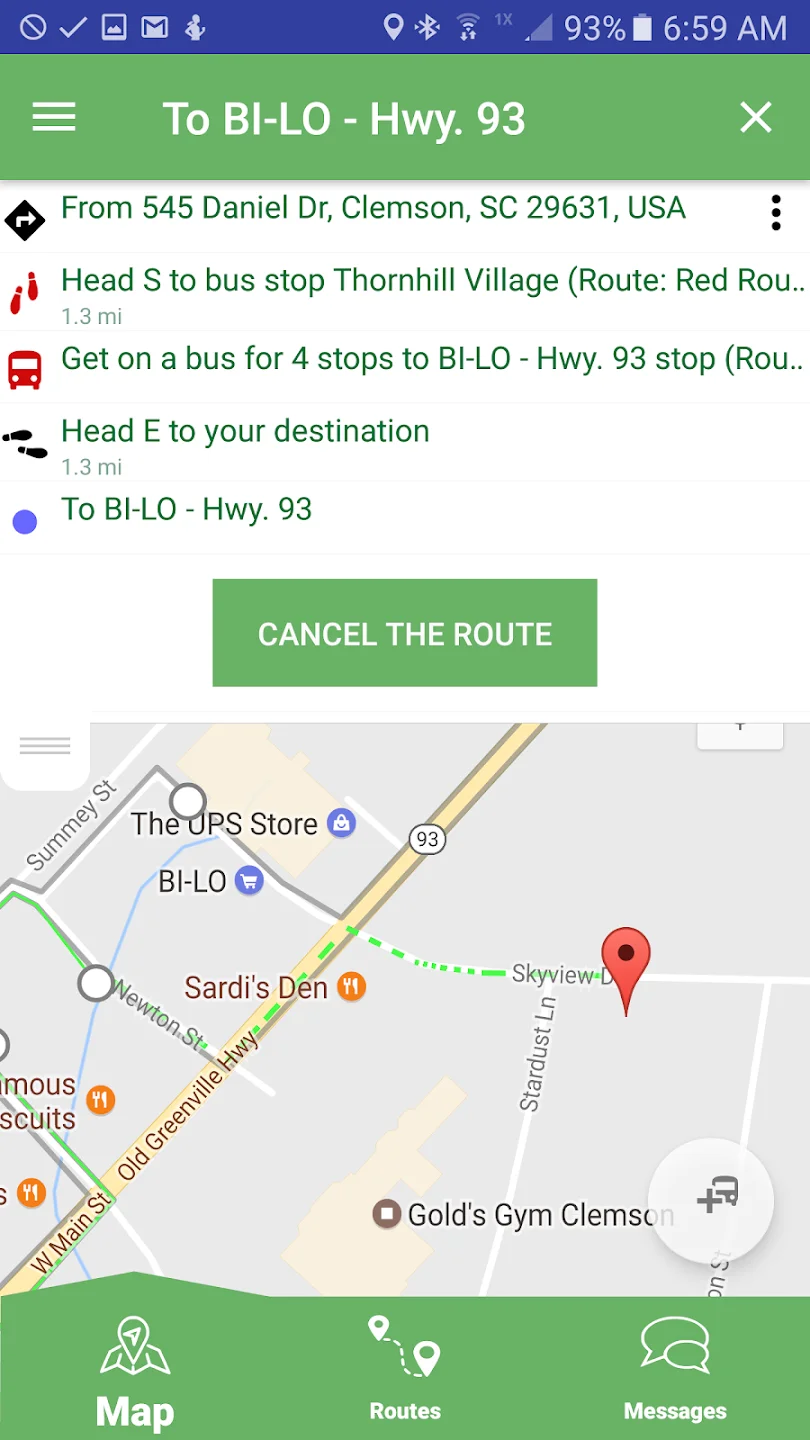
Task: Tap the directions panel drag handle
Action: pos(45,746)
